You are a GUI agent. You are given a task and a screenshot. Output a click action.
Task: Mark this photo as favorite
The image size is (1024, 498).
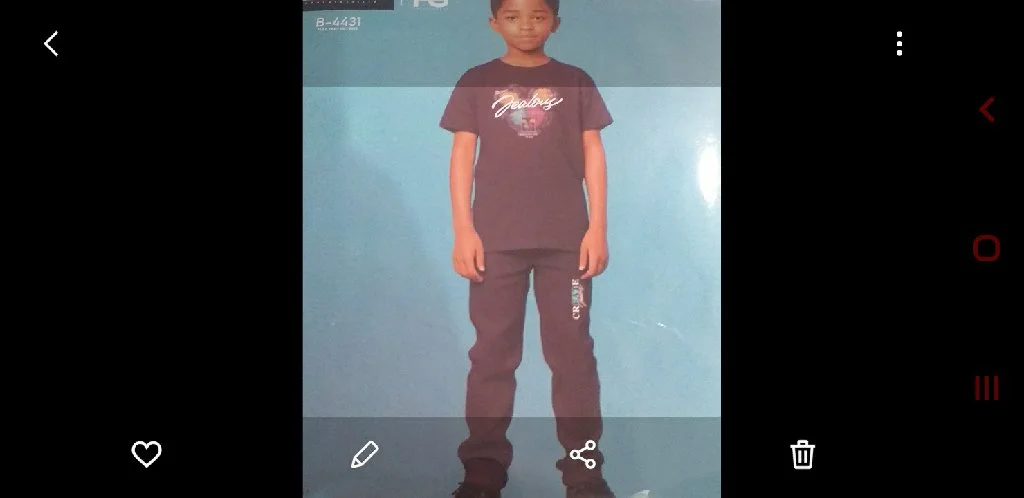[146, 454]
